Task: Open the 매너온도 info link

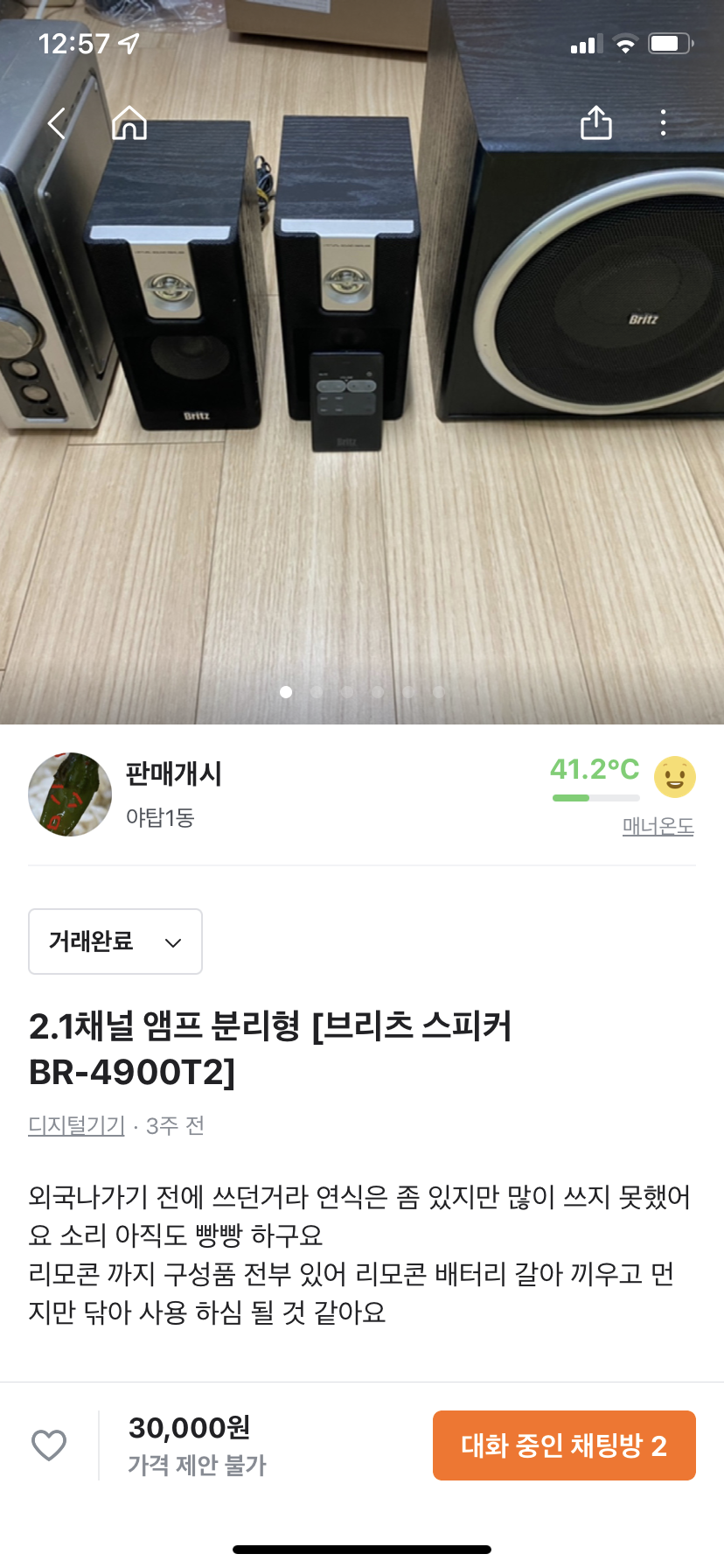Action: 658,826
